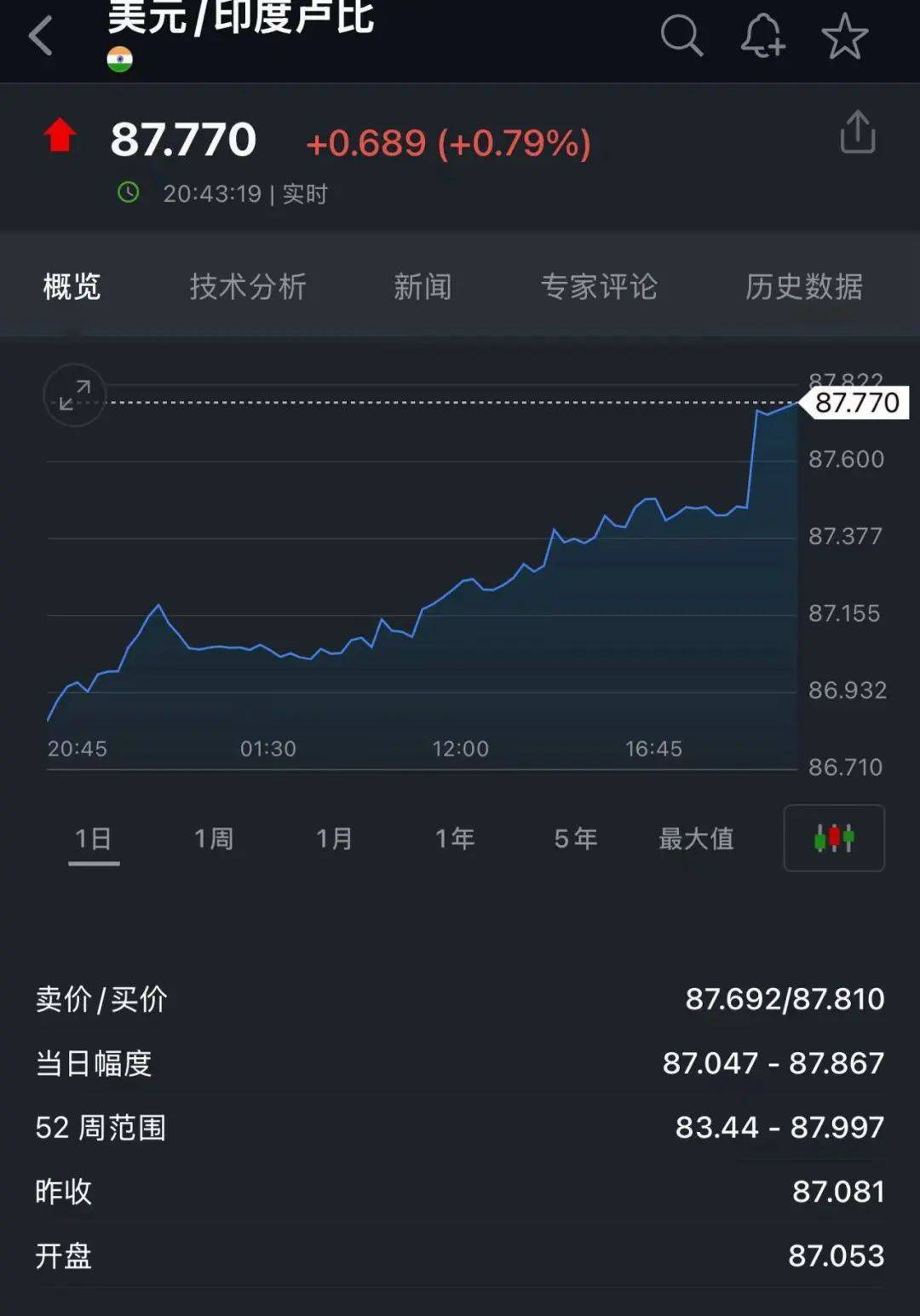Select the 新闻 tab

[423, 287]
